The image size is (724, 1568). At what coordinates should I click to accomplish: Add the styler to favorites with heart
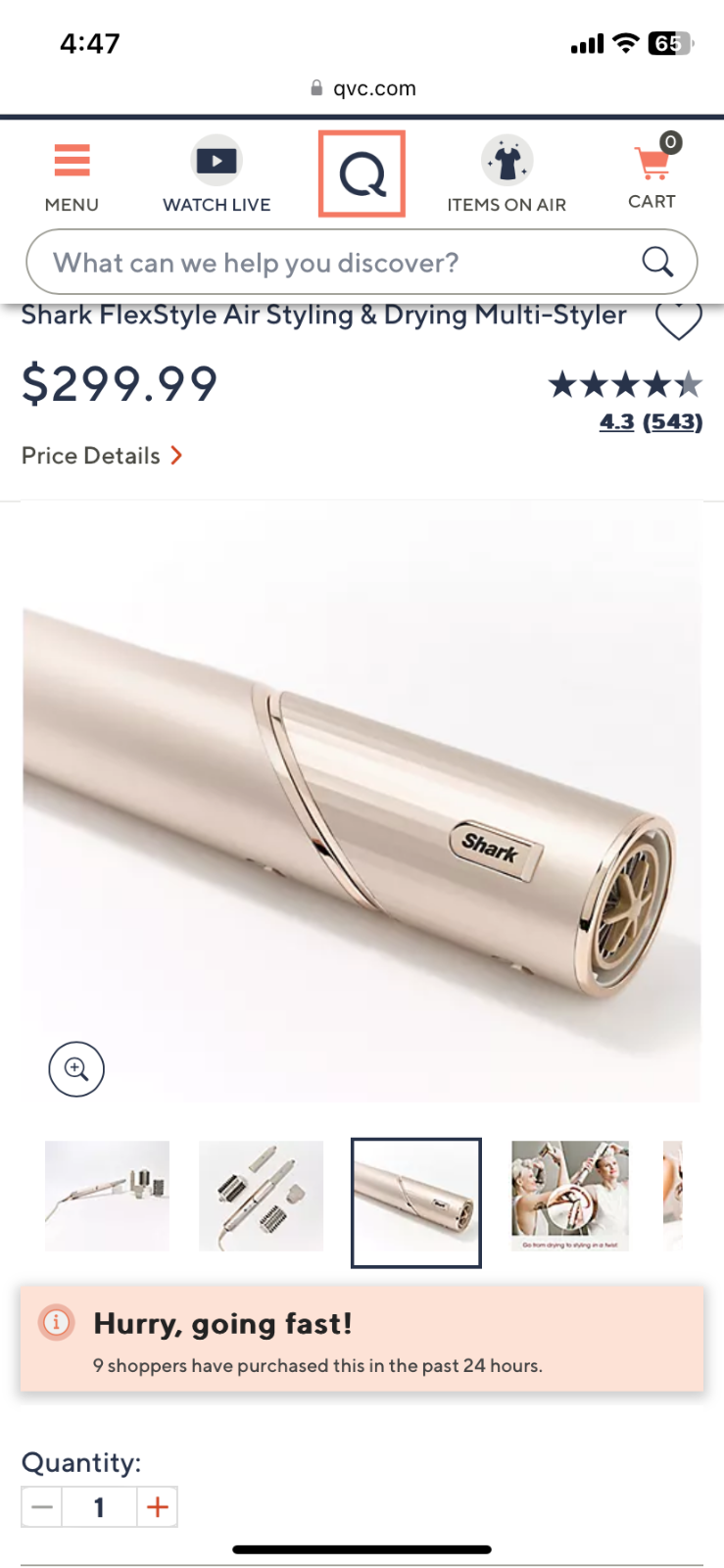(x=678, y=319)
